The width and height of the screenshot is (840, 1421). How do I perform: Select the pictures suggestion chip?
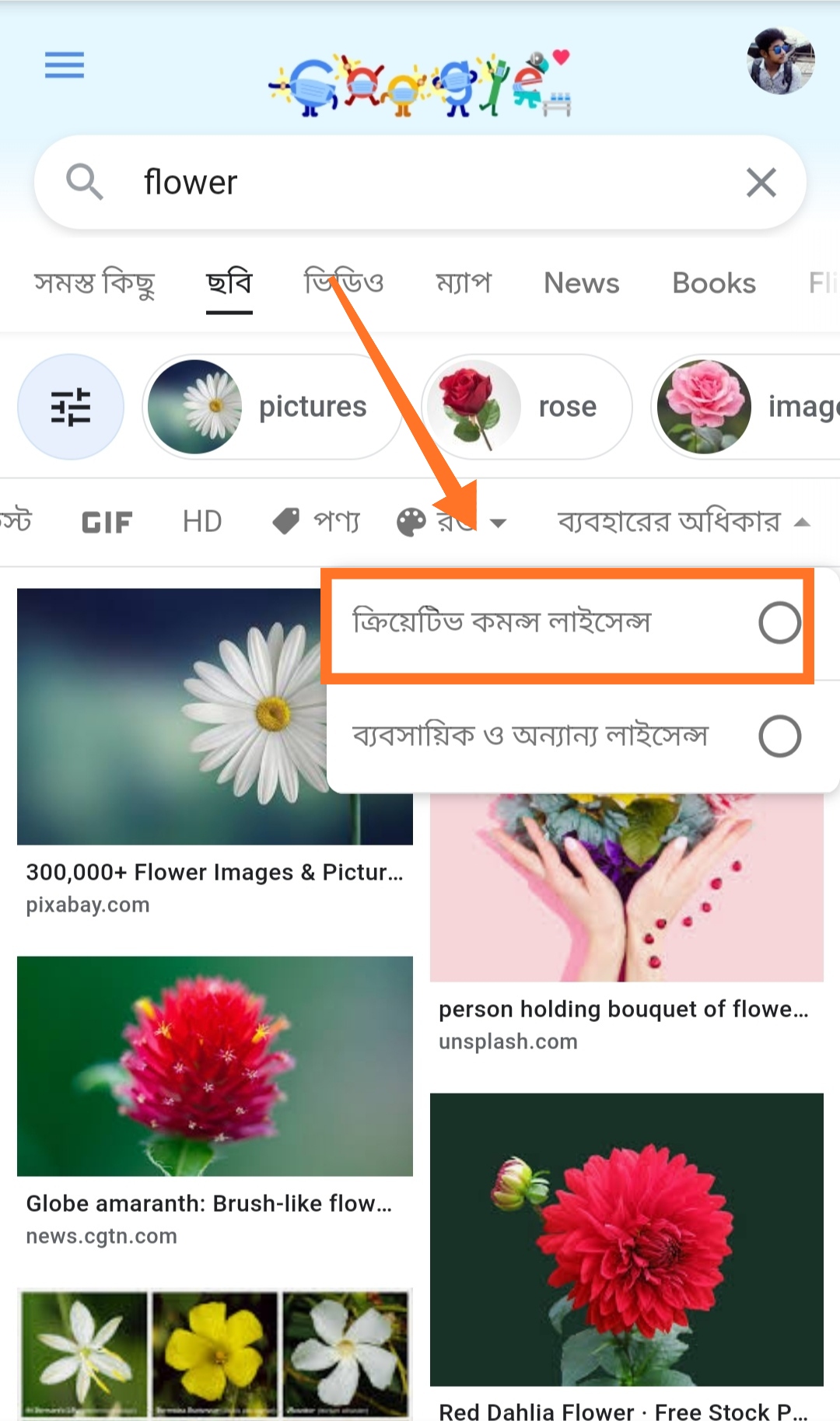point(272,407)
